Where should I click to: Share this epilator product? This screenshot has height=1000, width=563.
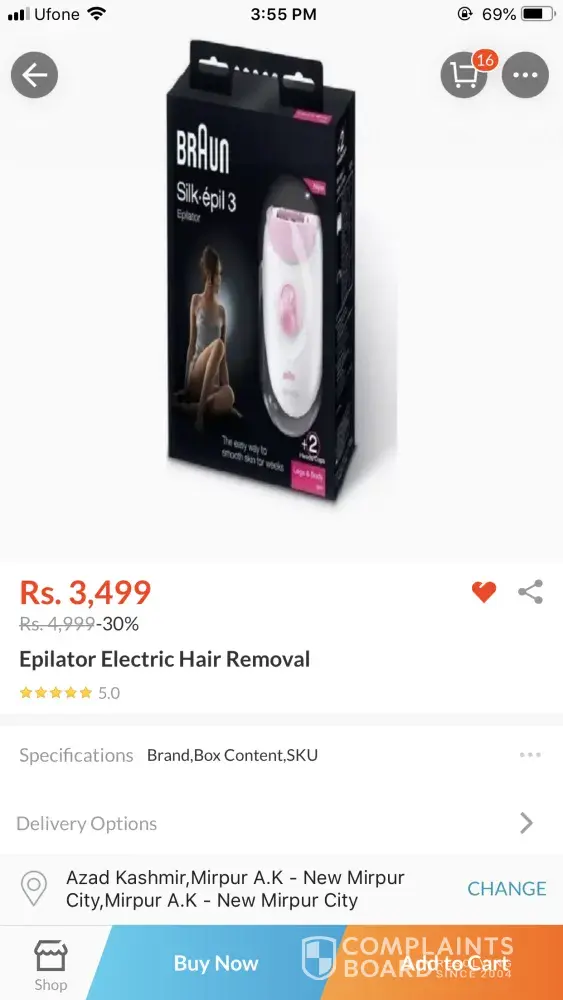[x=530, y=592]
